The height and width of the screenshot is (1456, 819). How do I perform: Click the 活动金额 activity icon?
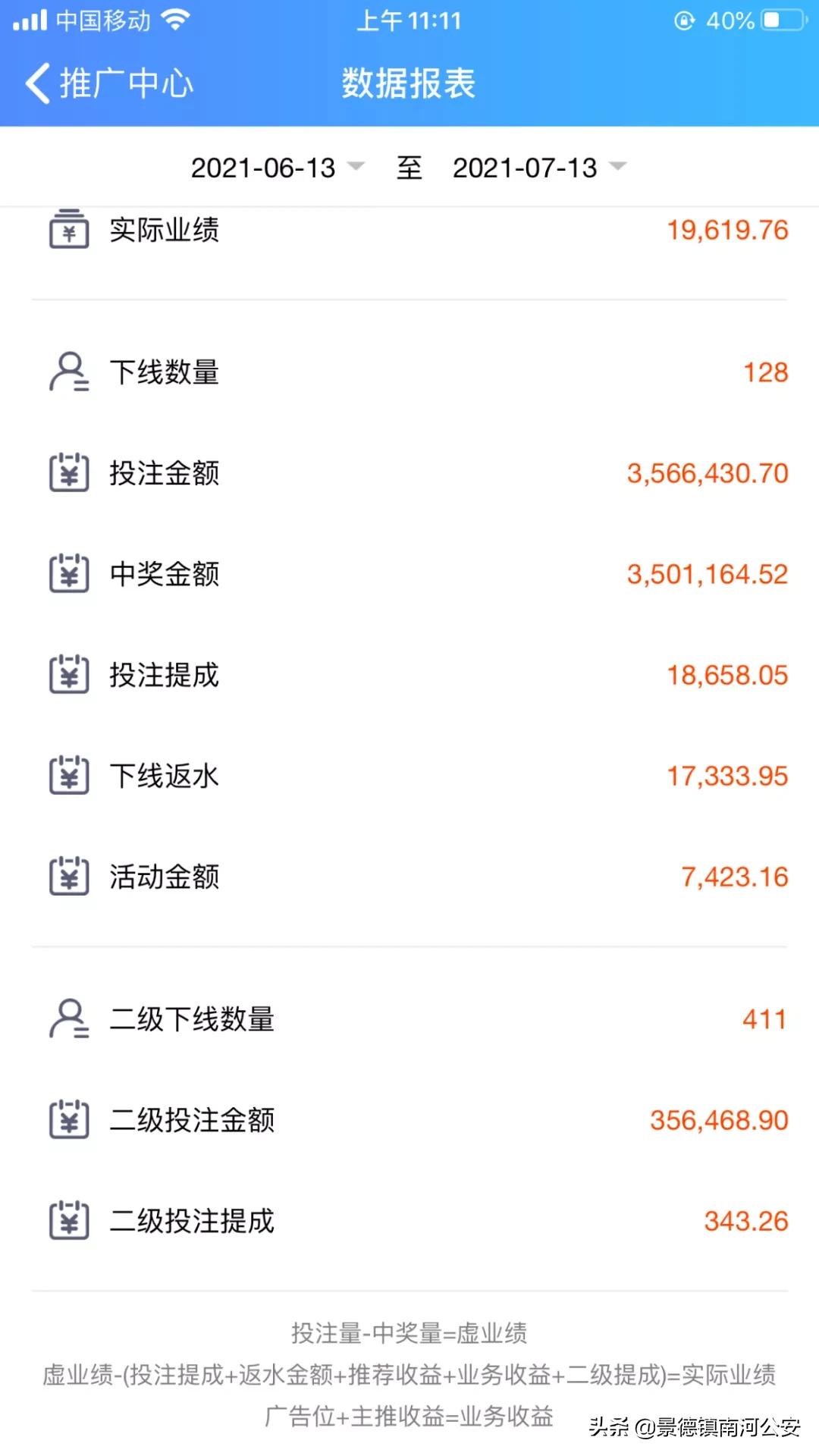(x=69, y=877)
